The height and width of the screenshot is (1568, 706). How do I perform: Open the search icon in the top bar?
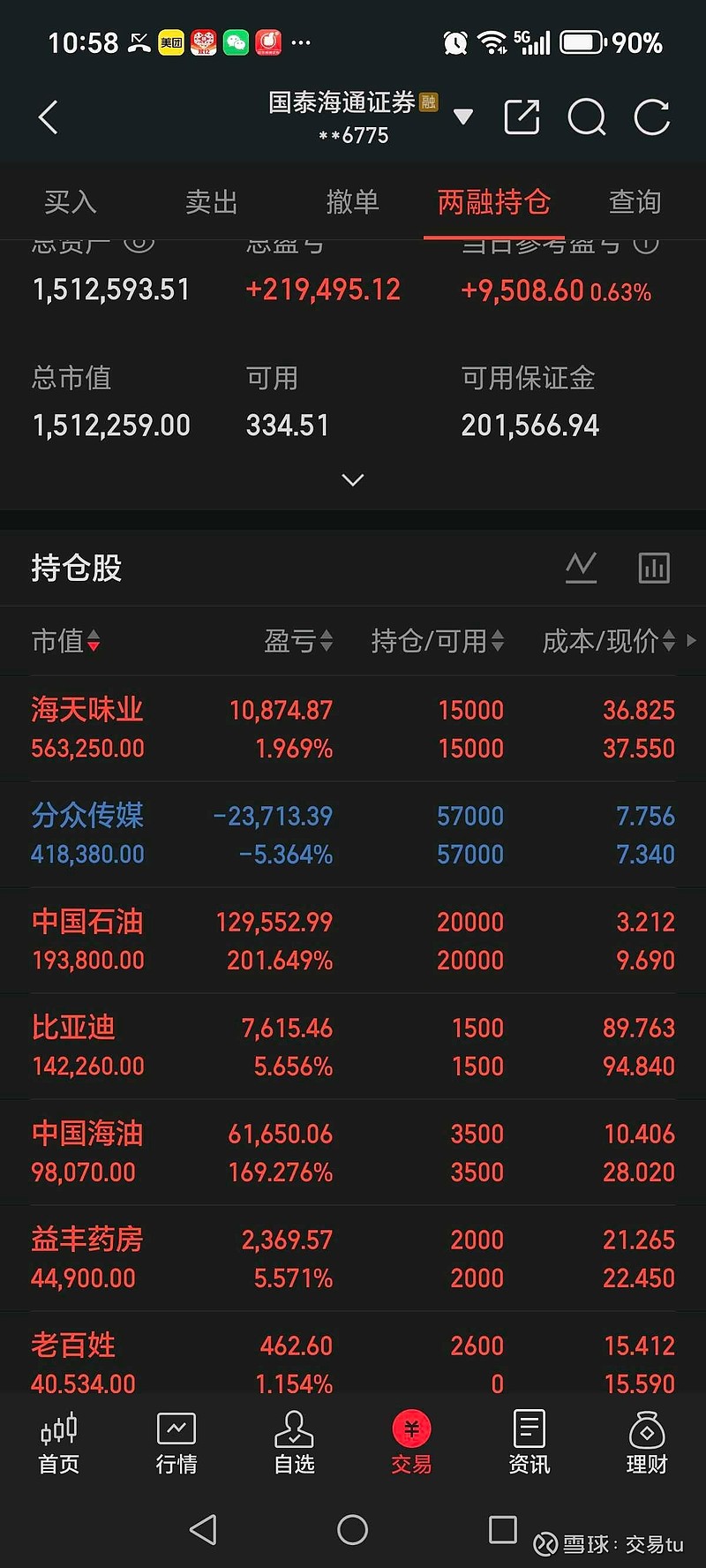click(x=587, y=116)
